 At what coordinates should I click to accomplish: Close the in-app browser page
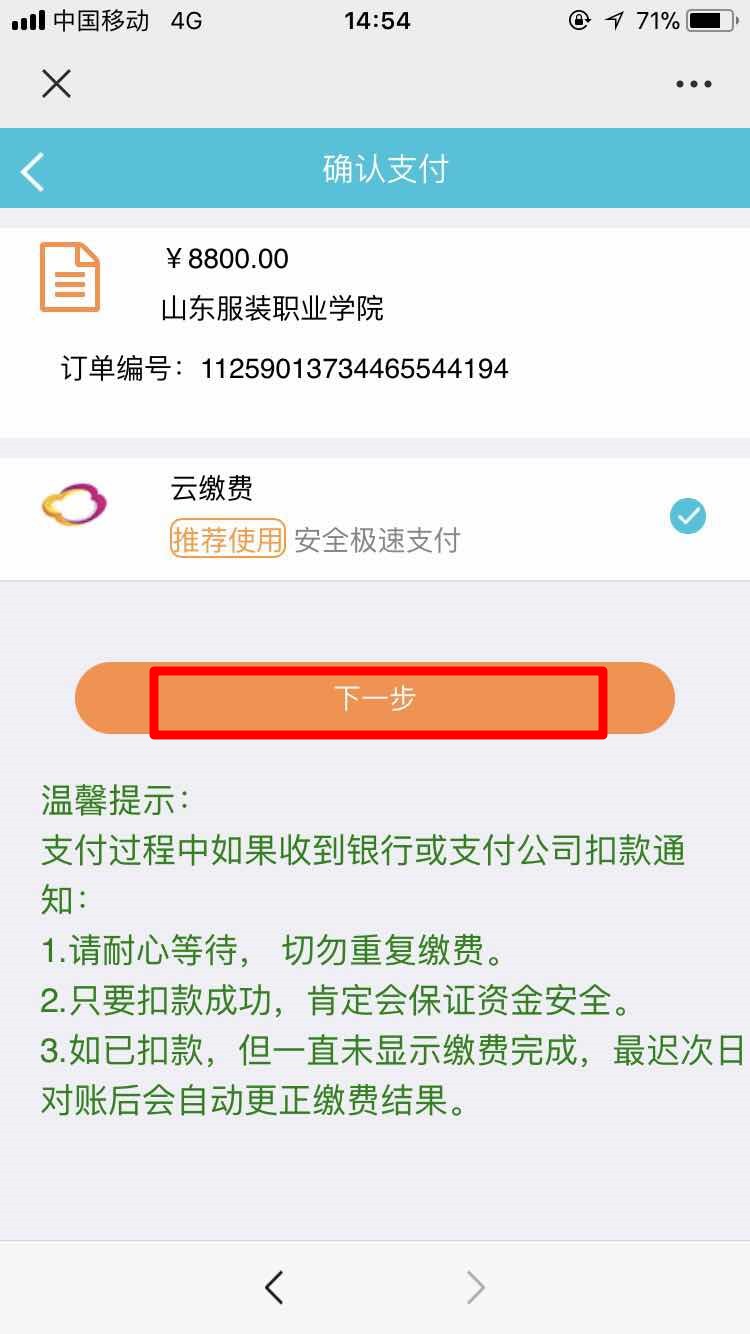(56, 84)
